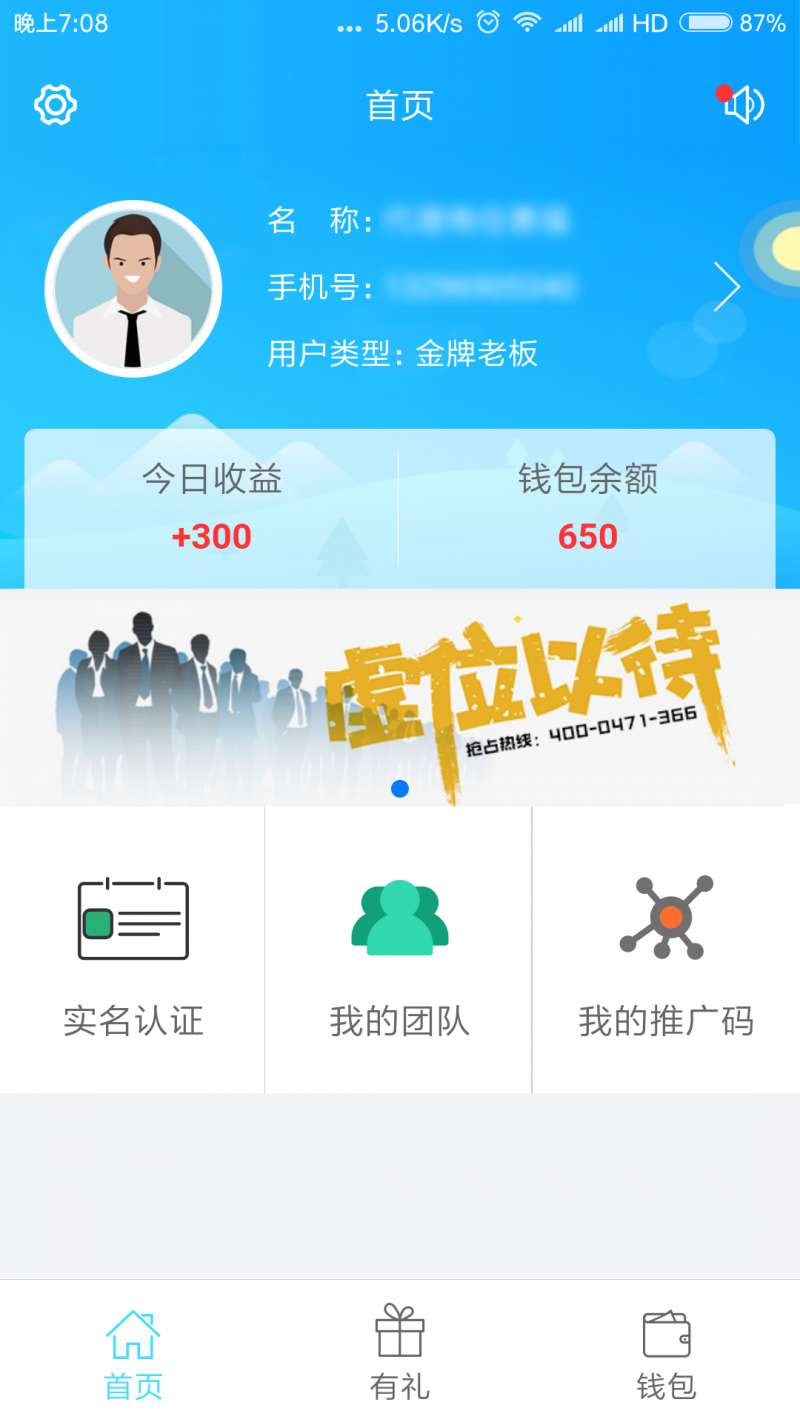Open profile details via the right chevron
The width and height of the screenshot is (800, 1422).
pos(727,288)
